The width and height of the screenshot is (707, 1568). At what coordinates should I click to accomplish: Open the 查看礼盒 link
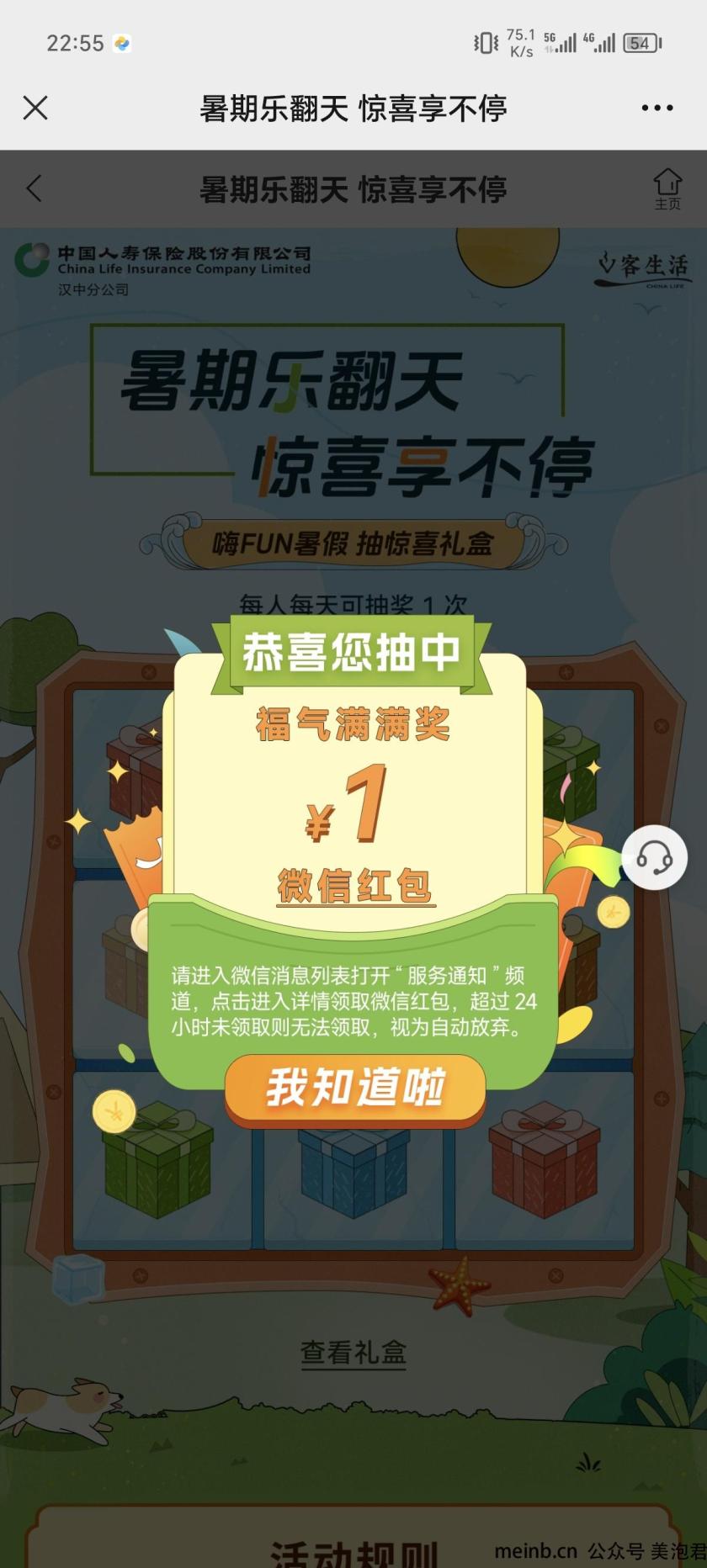(353, 1352)
